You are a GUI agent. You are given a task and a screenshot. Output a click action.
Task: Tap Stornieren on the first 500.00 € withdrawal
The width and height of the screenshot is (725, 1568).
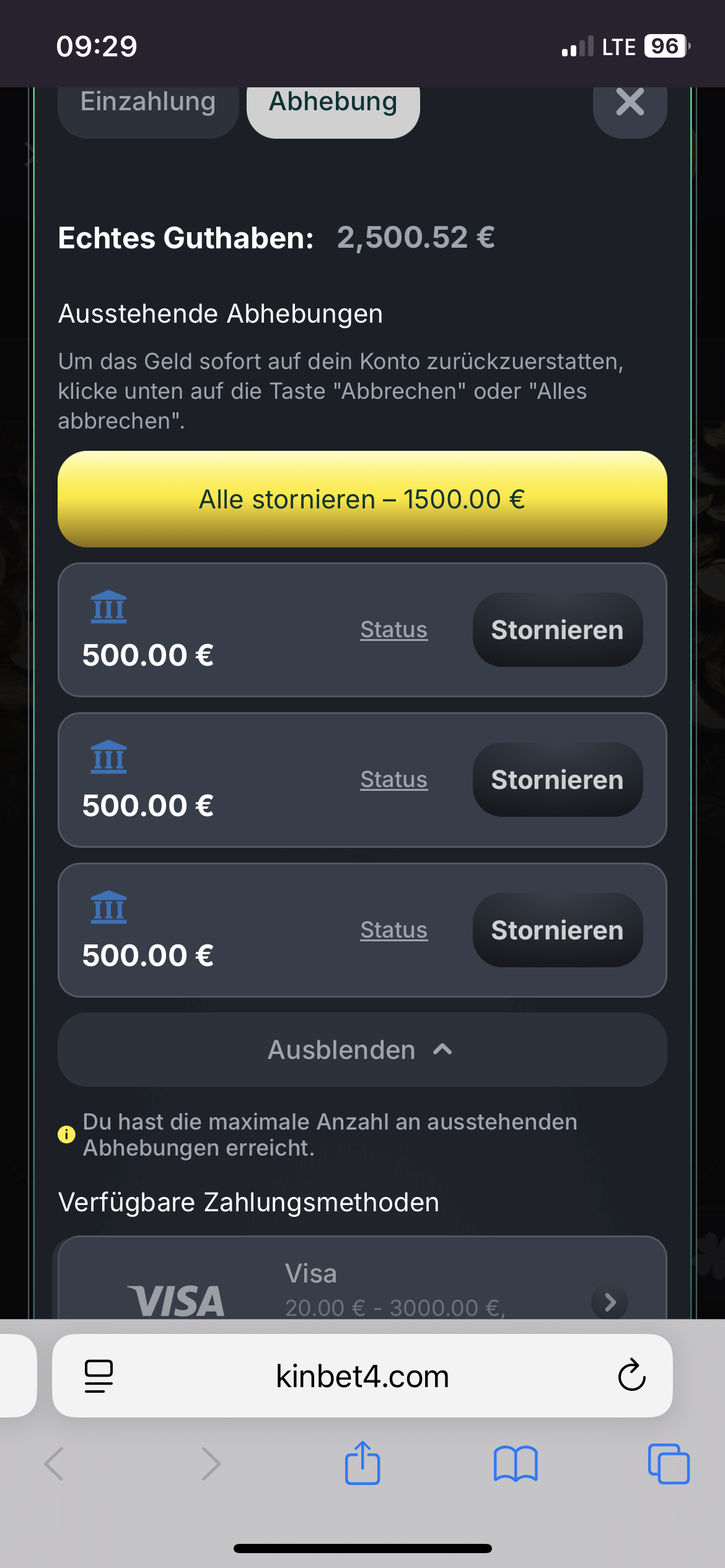[557, 630]
